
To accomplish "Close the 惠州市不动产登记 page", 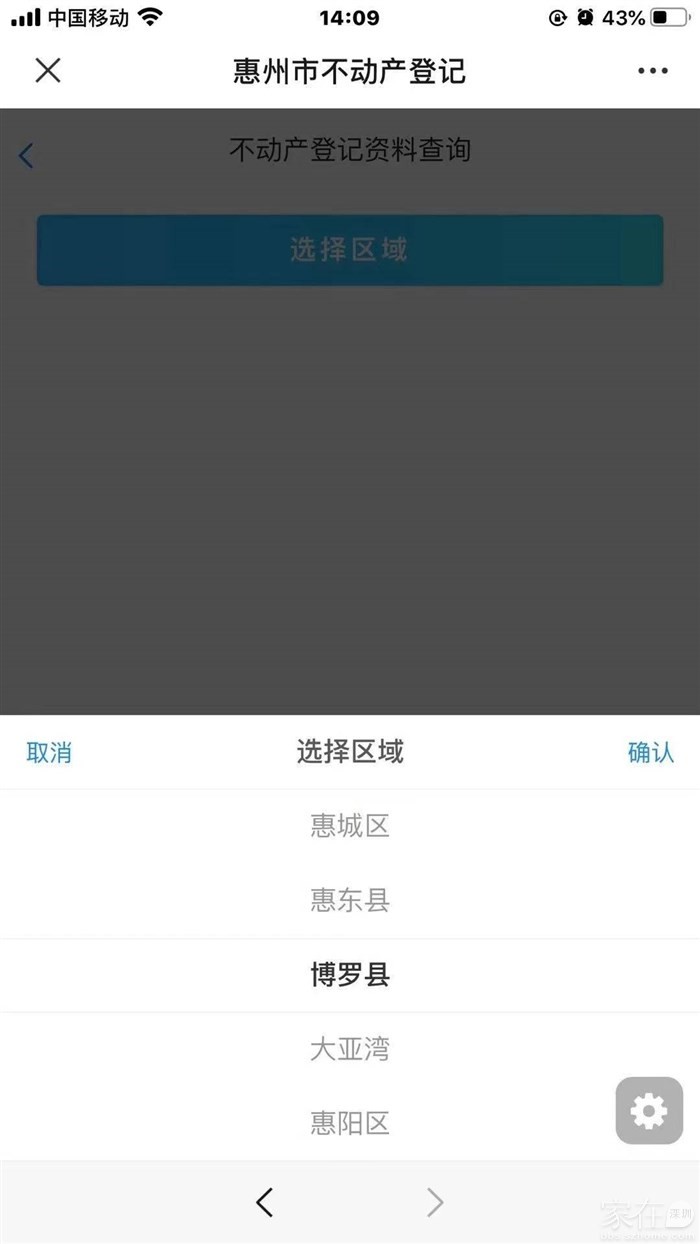I will click(48, 70).
